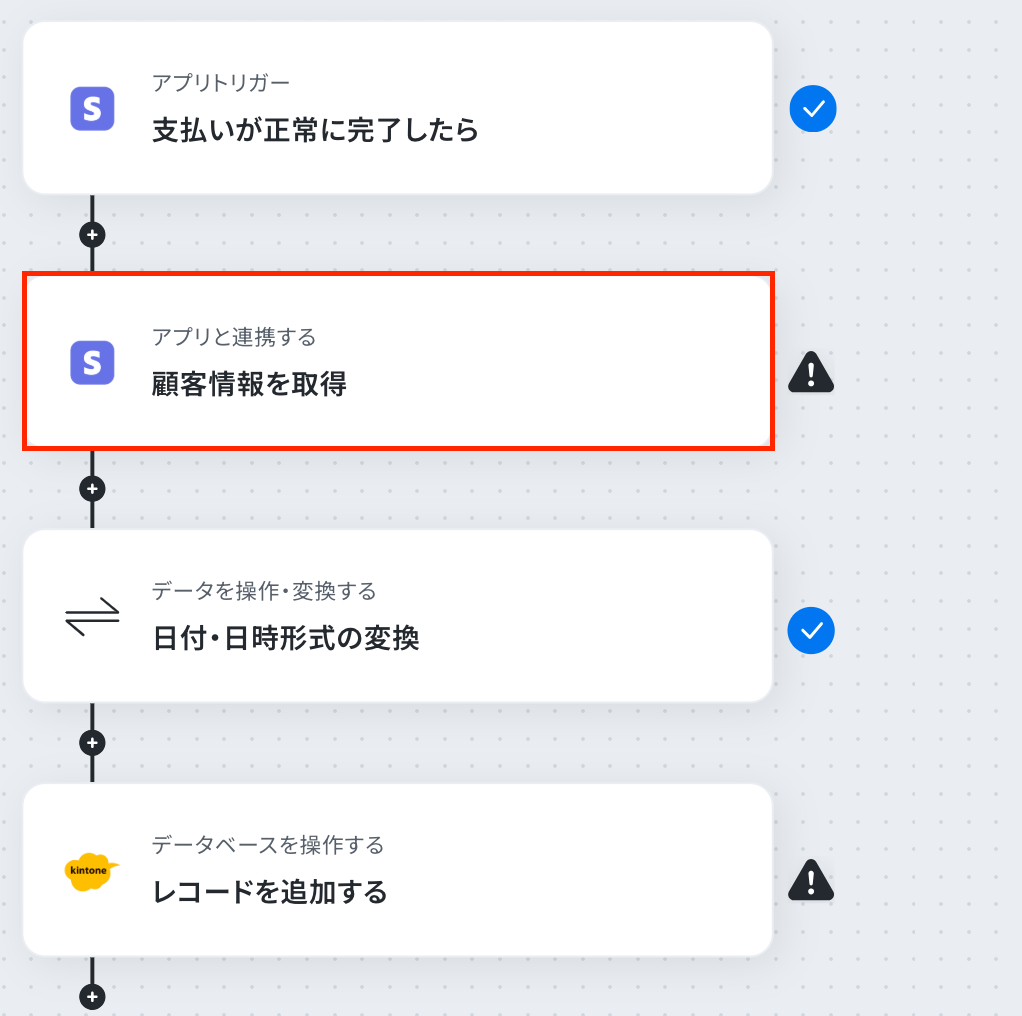The image size is (1022, 1016).
Task: Open the 顧客情報を取得 step card
Action: [x=397, y=362]
